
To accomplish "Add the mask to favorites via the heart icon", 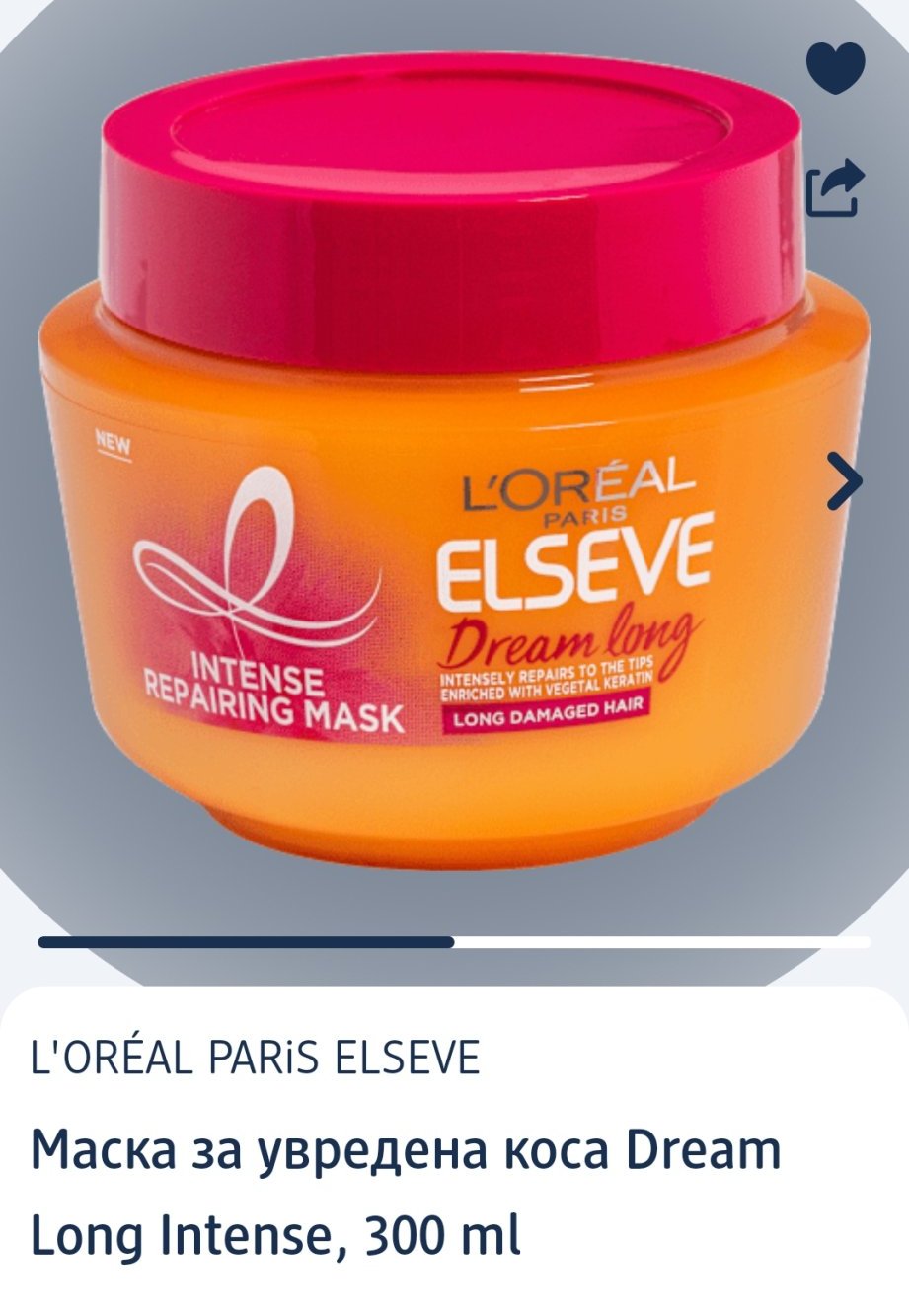I will (x=835, y=68).
